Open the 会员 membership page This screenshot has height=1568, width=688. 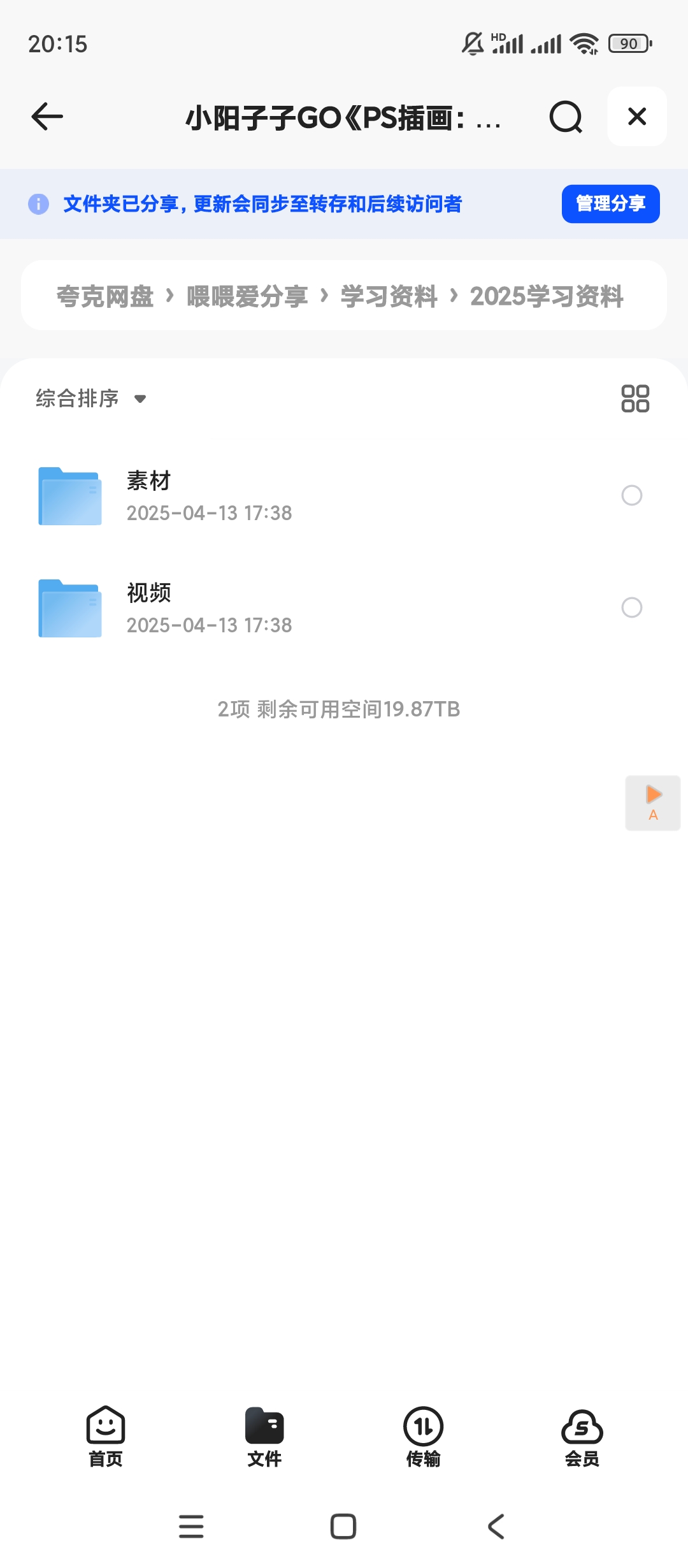pyautogui.click(x=581, y=1437)
